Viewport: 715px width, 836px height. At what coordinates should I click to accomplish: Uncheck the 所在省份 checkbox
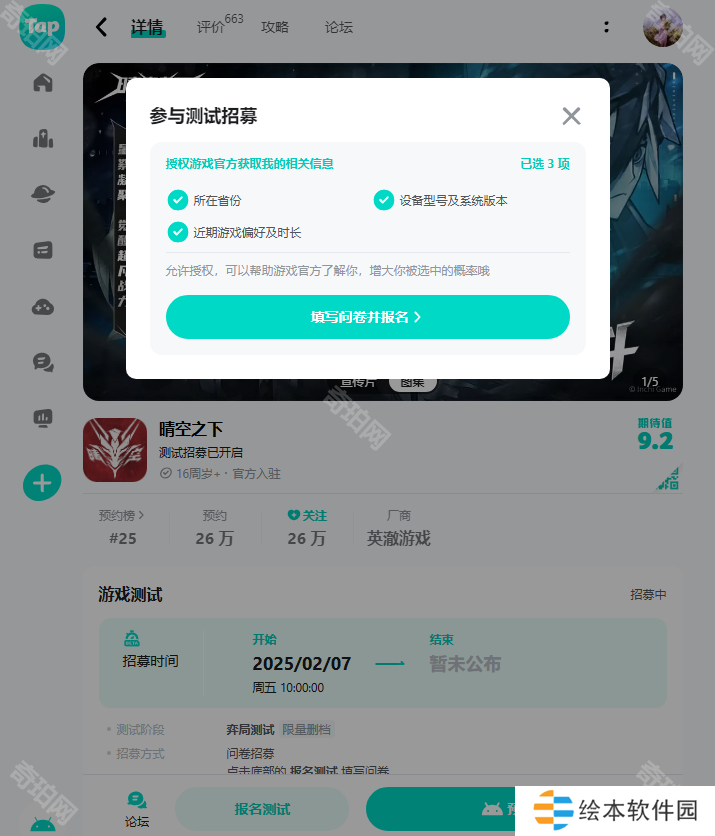click(x=178, y=200)
